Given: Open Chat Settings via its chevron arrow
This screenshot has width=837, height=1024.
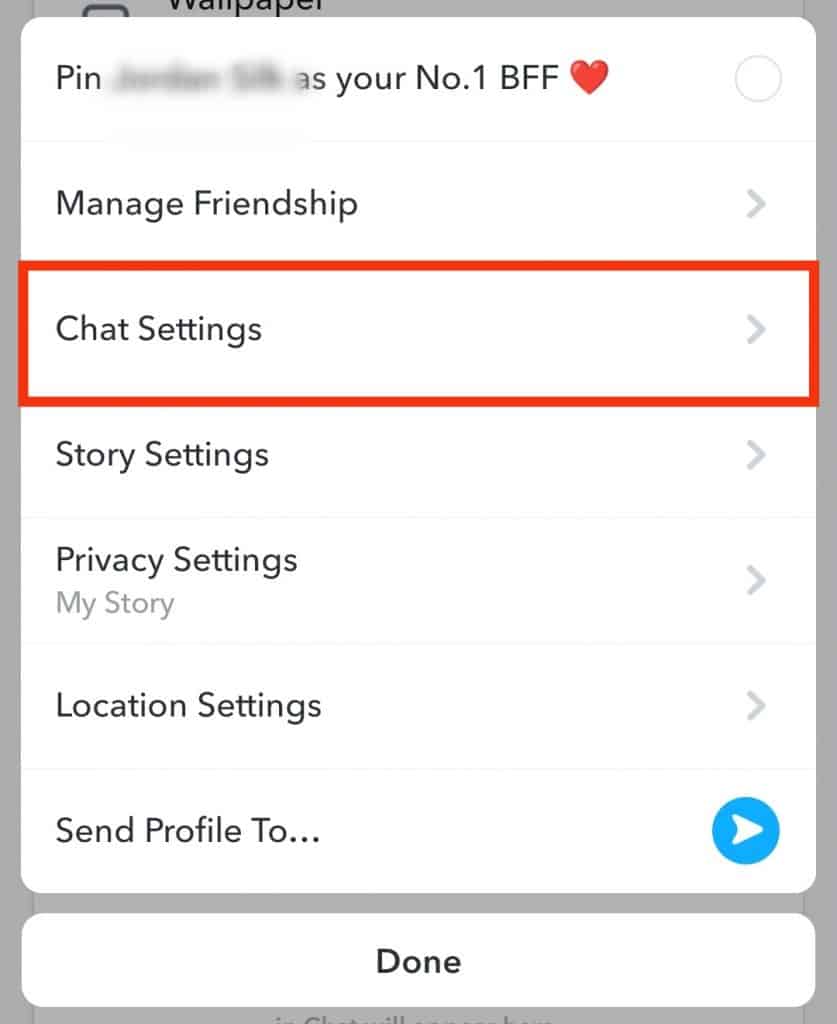Looking at the screenshot, I should pyautogui.click(x=756, y=330).
